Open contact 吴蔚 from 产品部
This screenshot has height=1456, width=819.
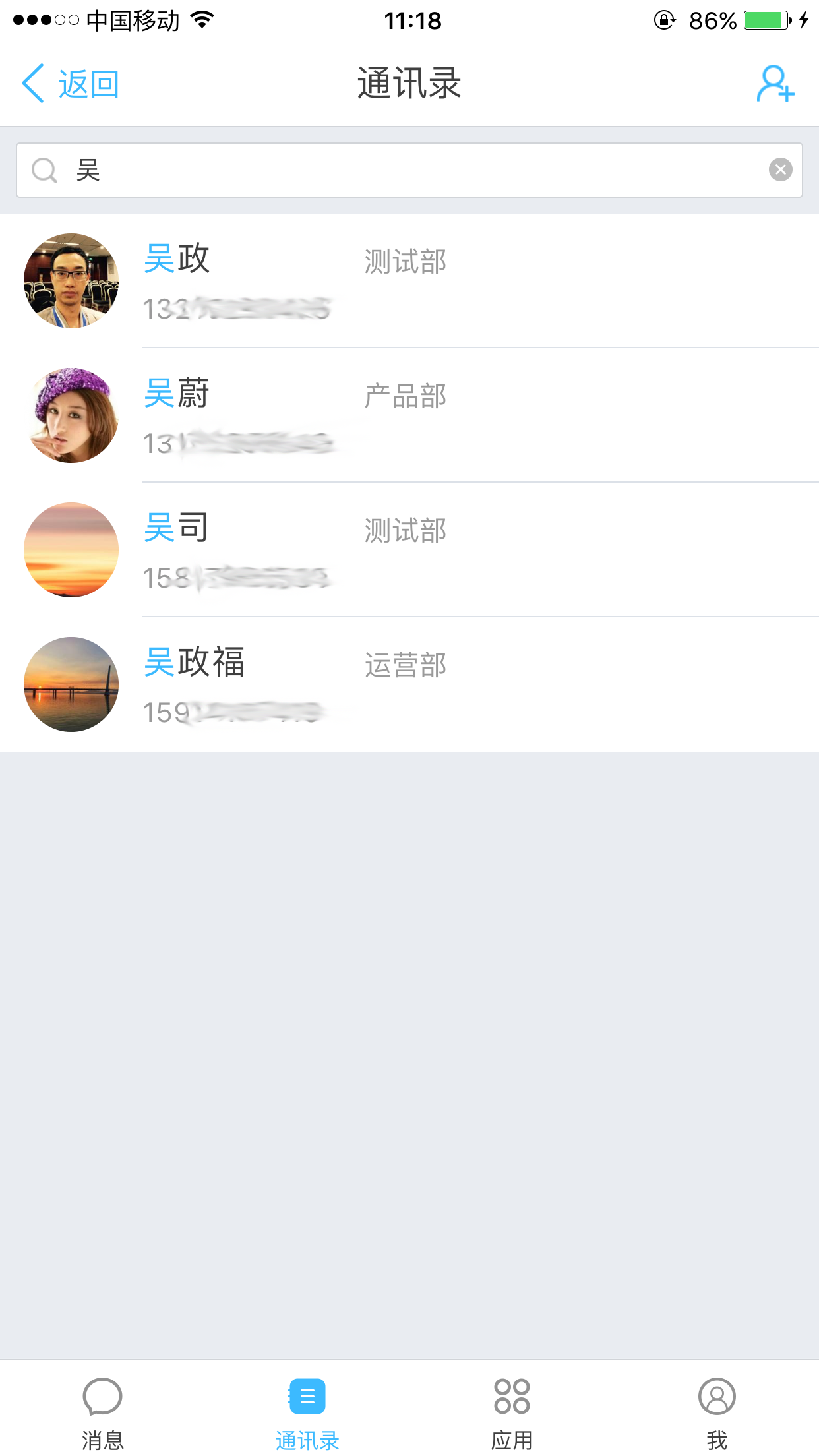coord(409,415)
